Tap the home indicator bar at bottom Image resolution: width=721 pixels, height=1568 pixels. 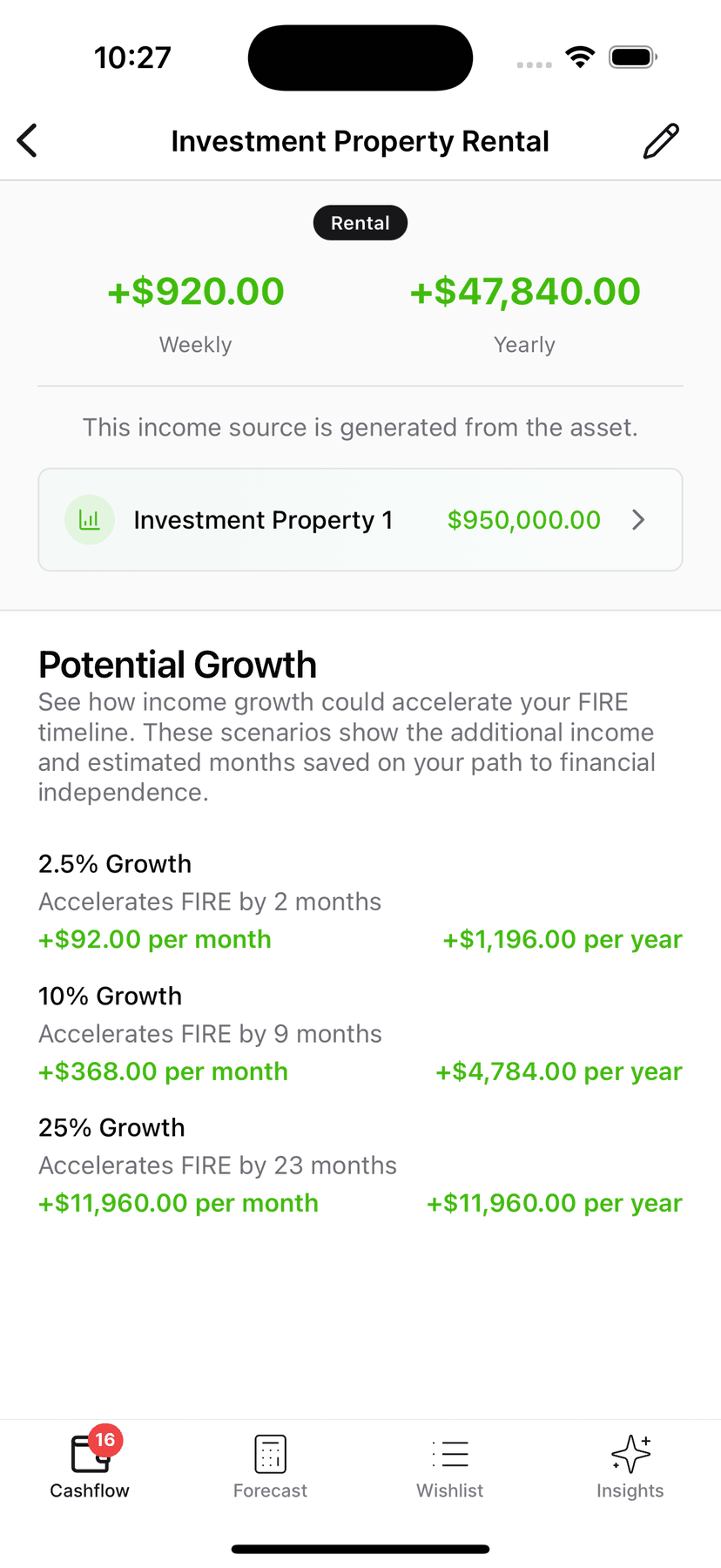360,1548
